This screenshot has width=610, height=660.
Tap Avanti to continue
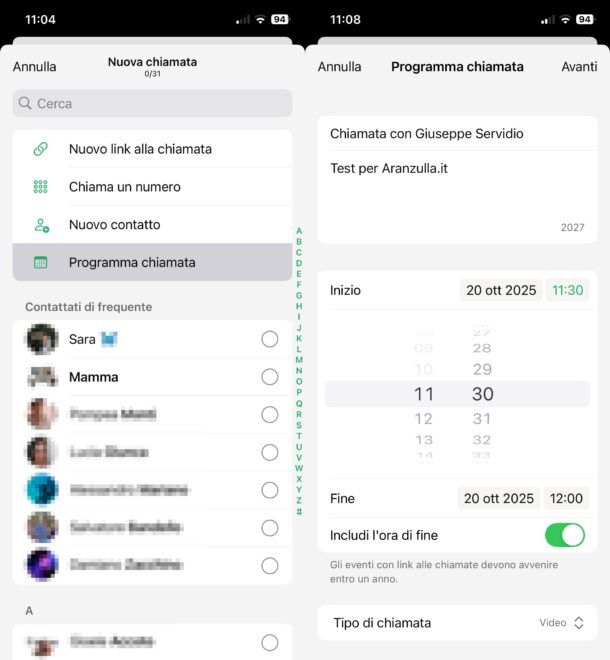coord(579,67)
